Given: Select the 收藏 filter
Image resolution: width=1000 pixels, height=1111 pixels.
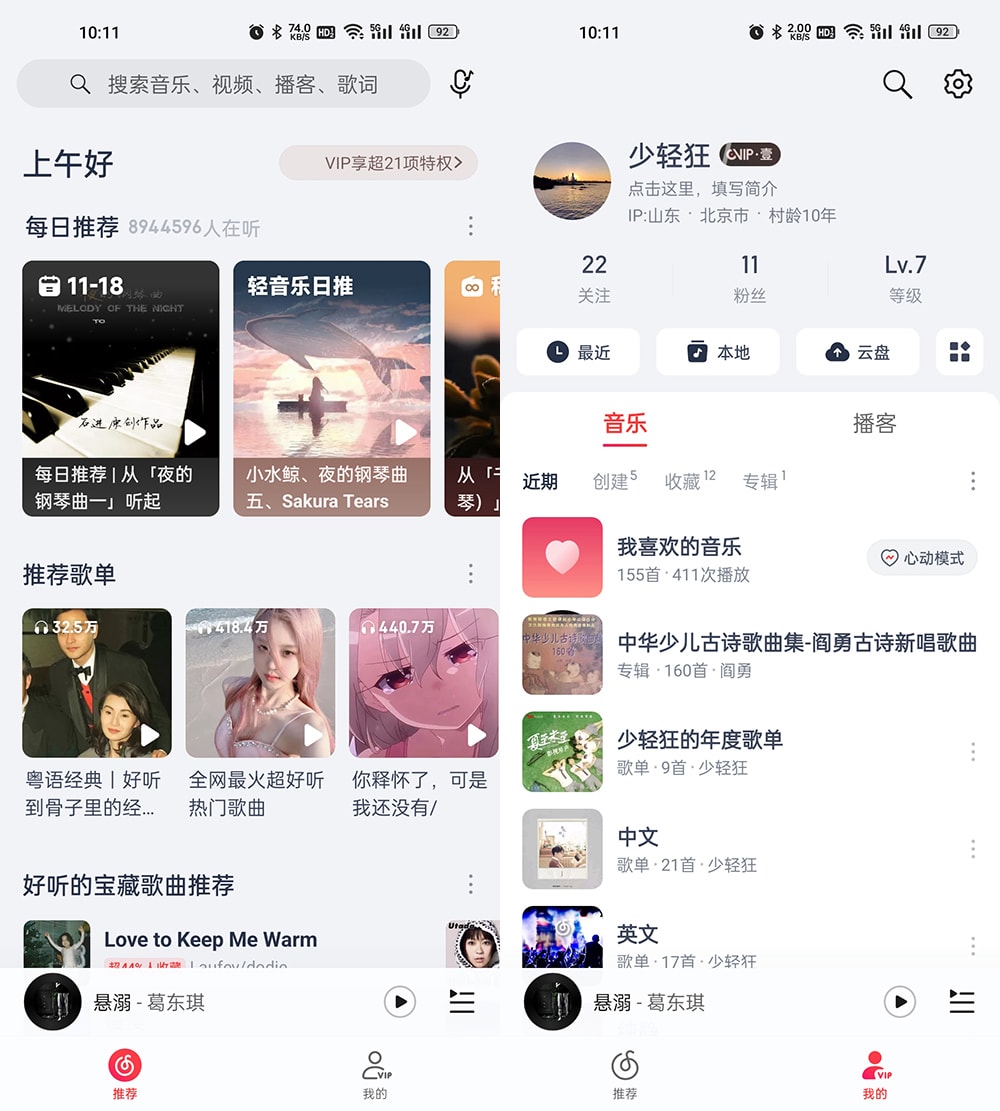Looking at the screenshot, I should (x=685, y=481).
